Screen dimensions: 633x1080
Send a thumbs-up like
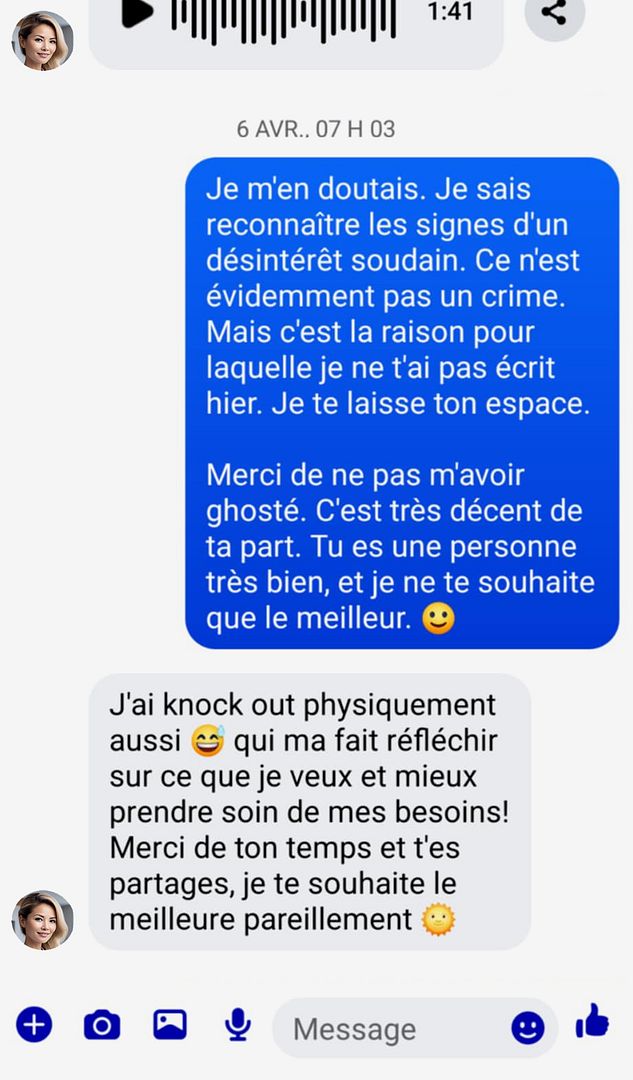[x=593, y=1022]
